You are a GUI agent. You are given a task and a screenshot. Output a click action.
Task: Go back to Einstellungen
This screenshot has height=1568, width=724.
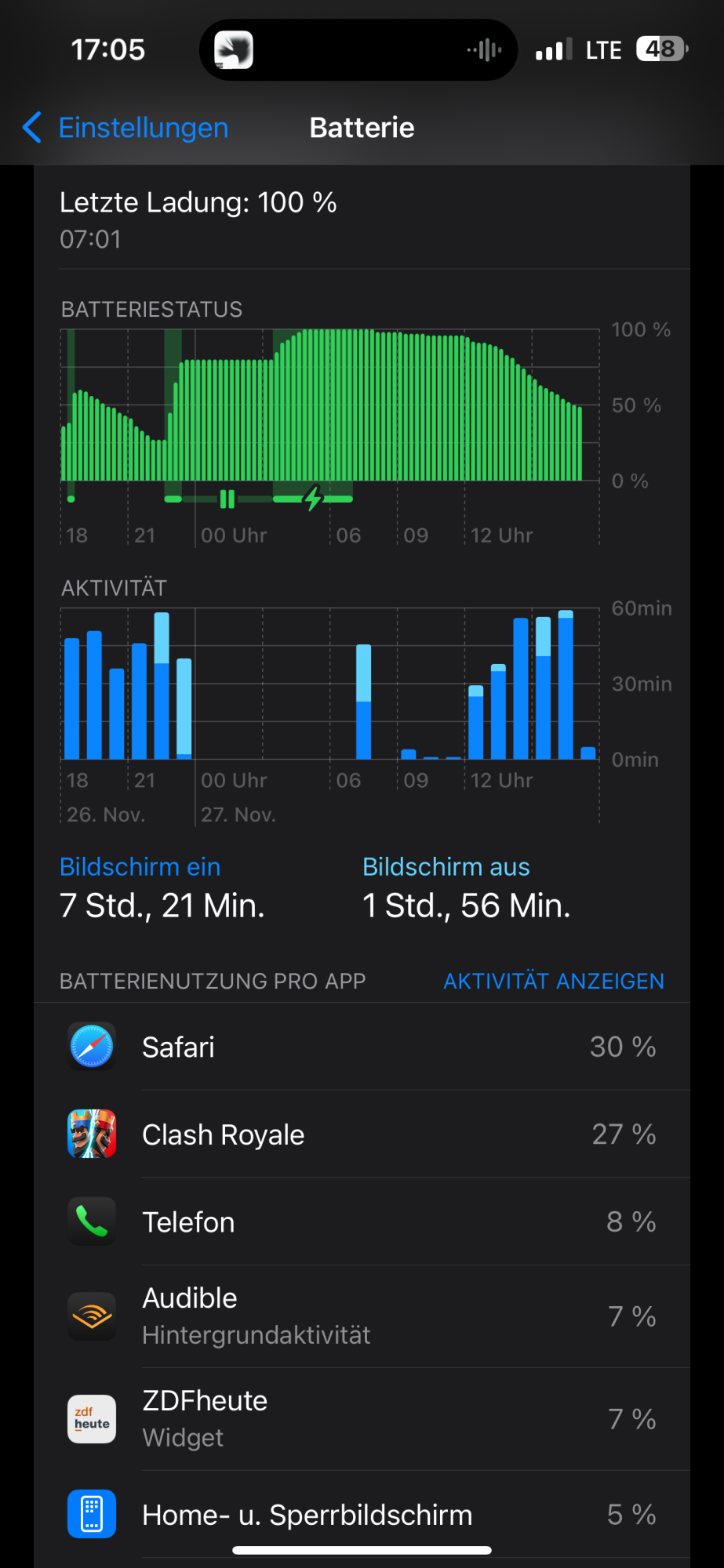(126, 128)
